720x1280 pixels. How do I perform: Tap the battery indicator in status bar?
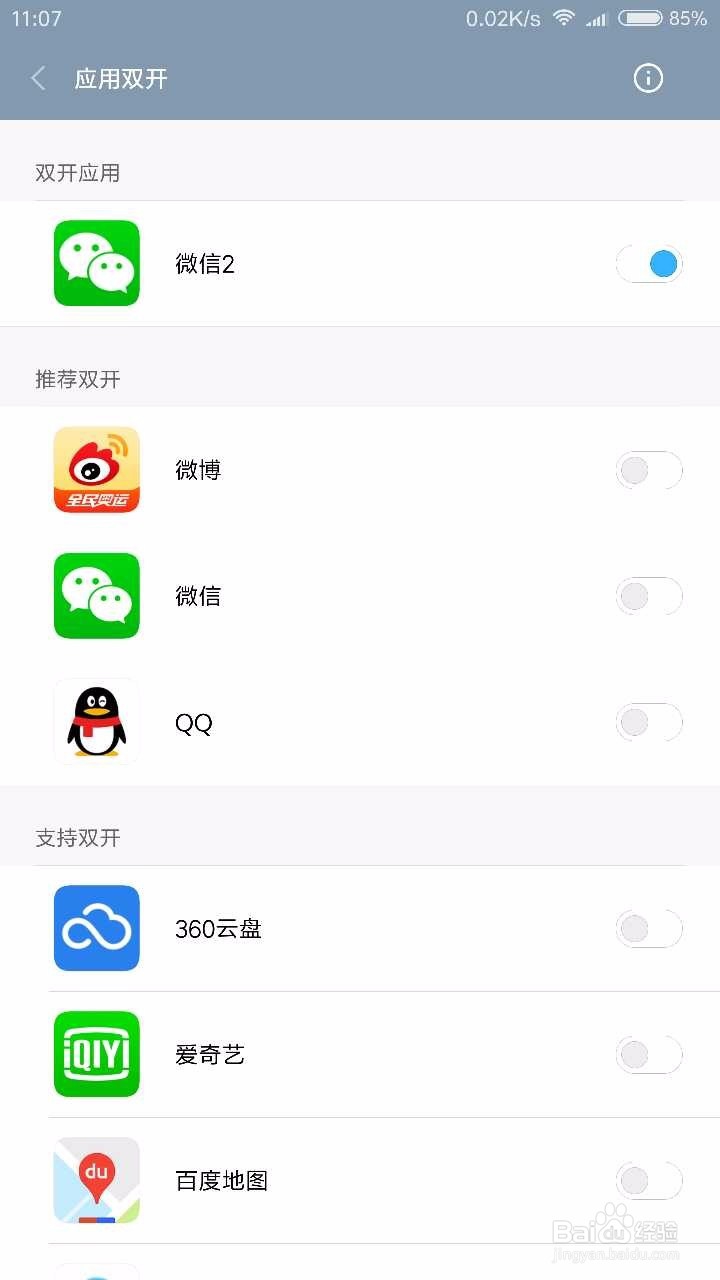640,17
